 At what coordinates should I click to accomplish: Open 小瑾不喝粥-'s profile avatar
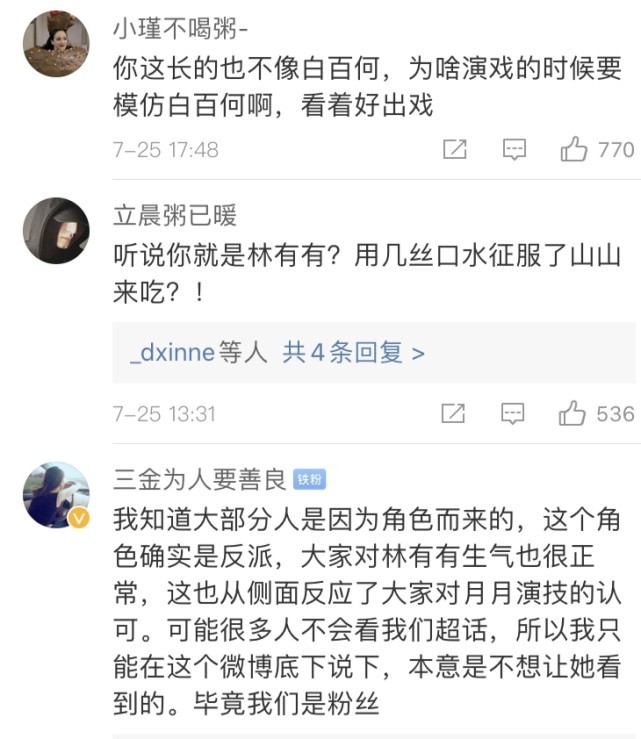(56, 44)
